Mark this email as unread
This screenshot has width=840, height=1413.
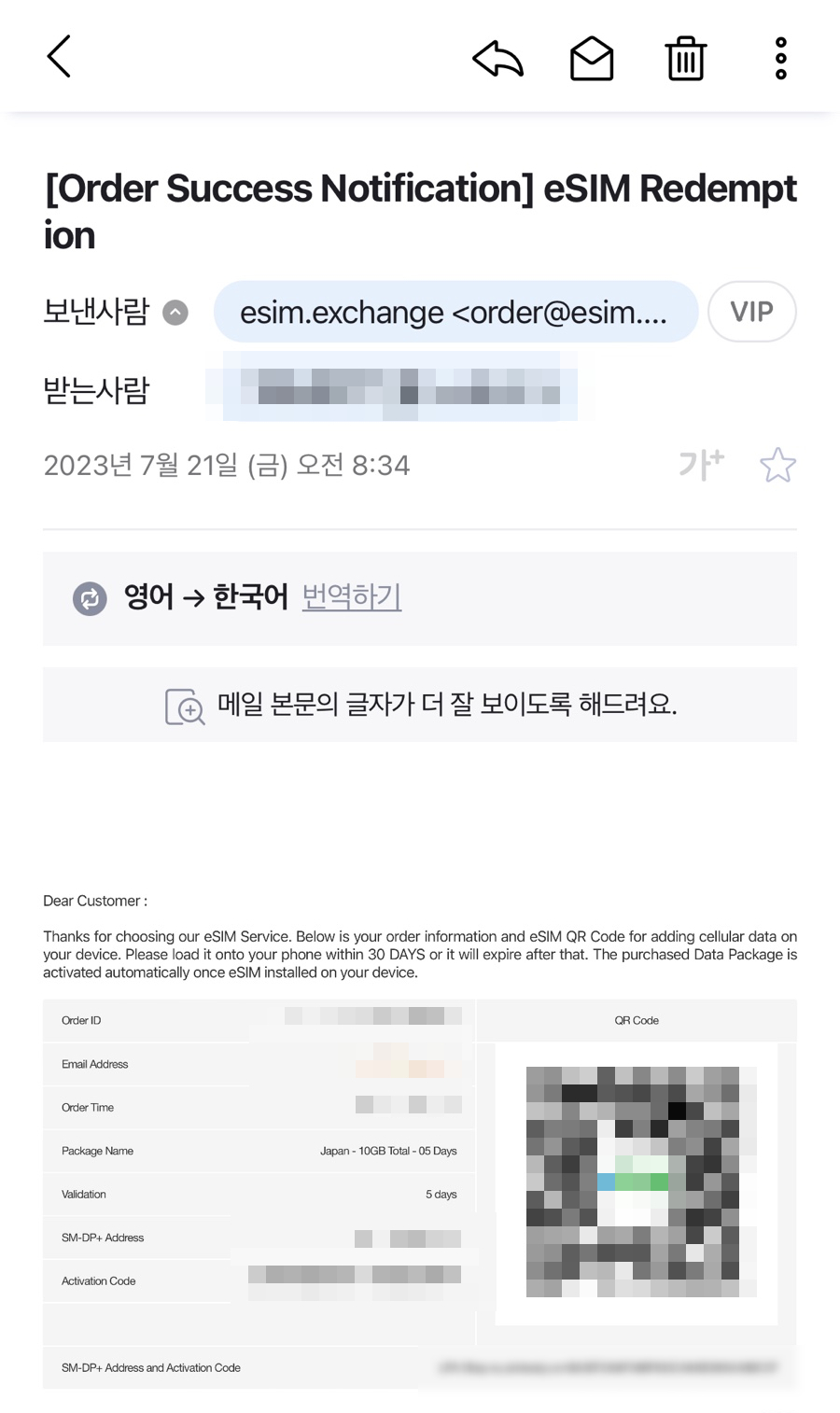pyautogui.click(x=592, y=59)
